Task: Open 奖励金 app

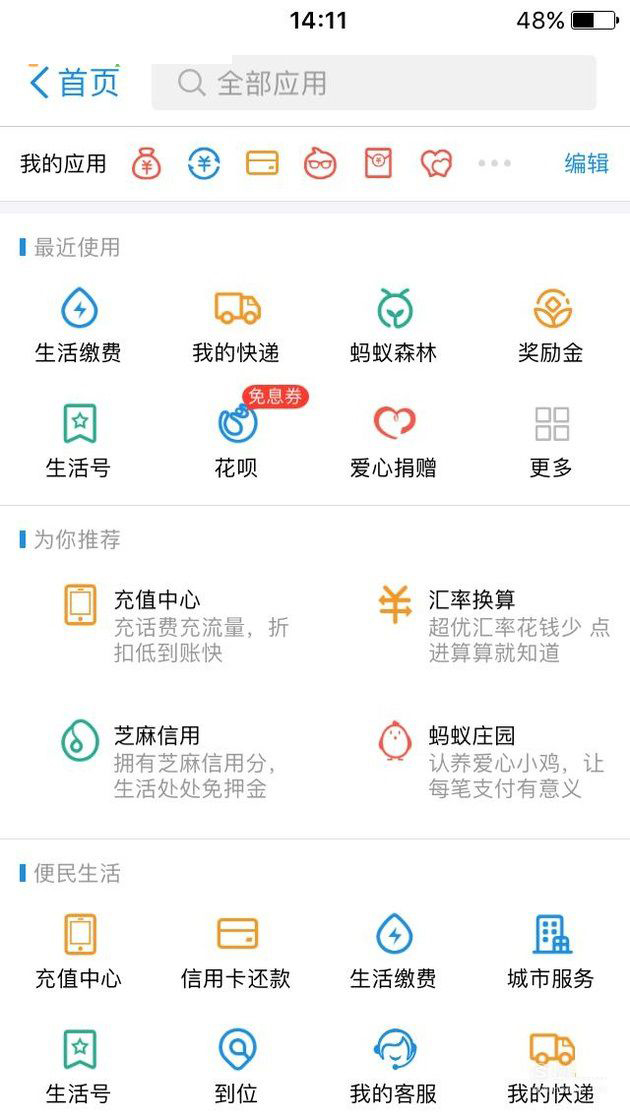Action: [x=551, y=326]
